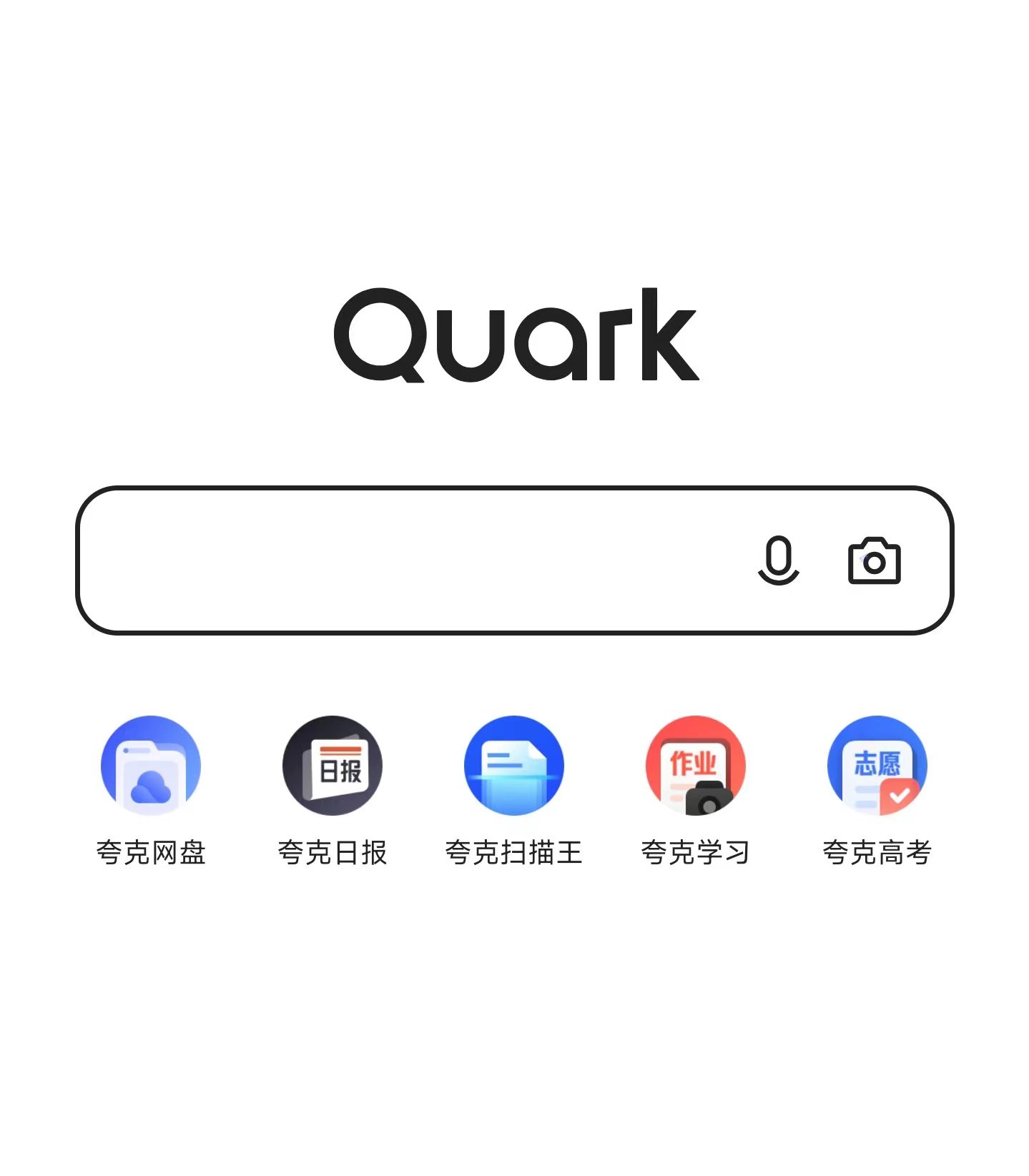Launch 夸克日报 daily news
Image resolution: width=1029 pixels, height=1176 pixels.
[x=333, y=766]
